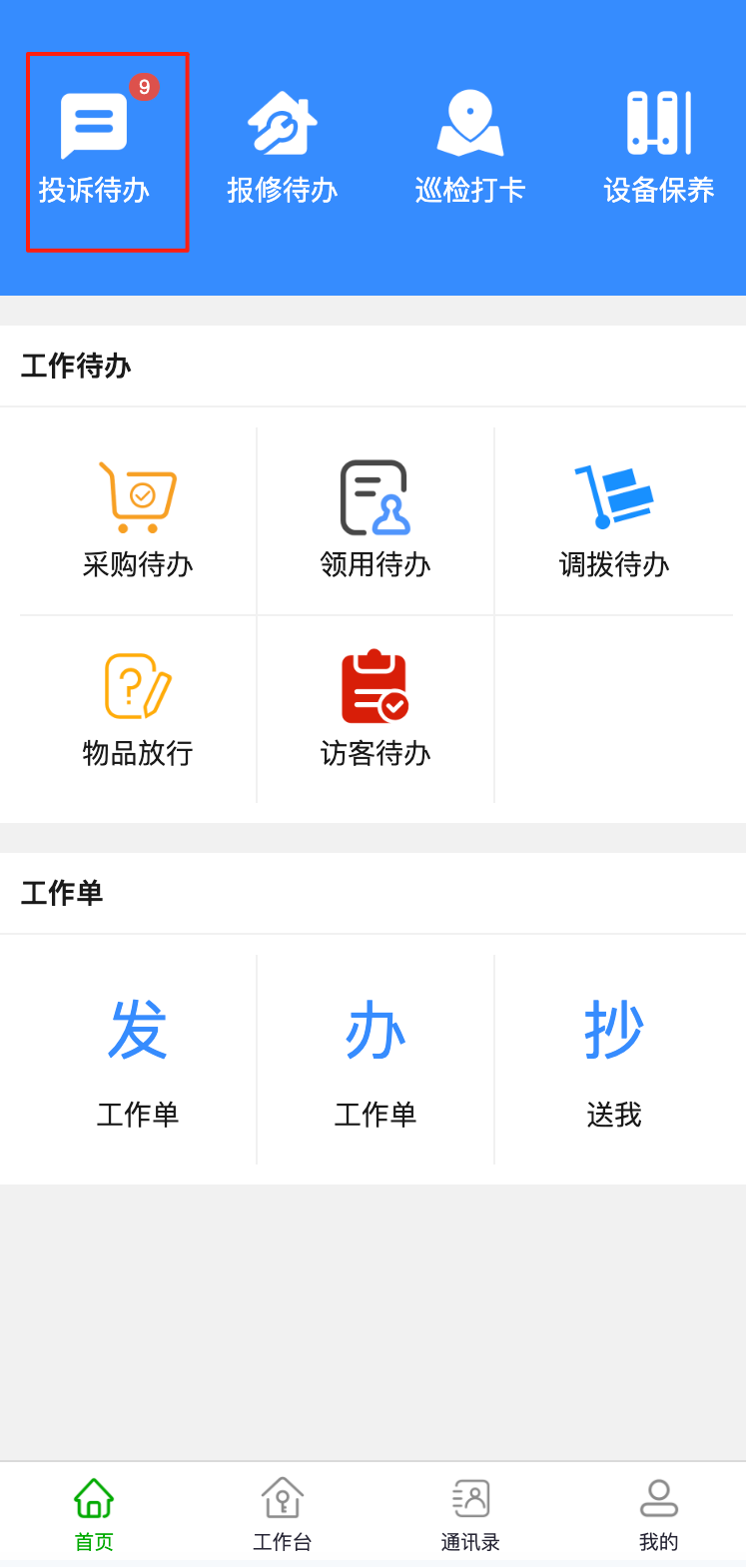View work orders under 抄 送我
This screenshot has width=747, height=1568.
(x=613, y=1061)
